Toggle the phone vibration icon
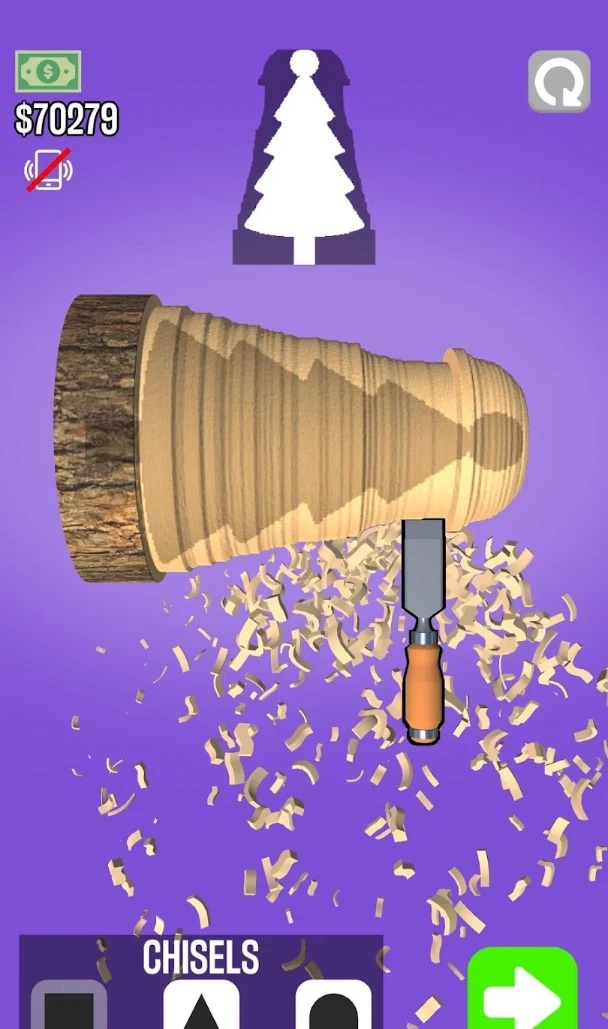Screen dimensions: 608x1029 [48, 170]
